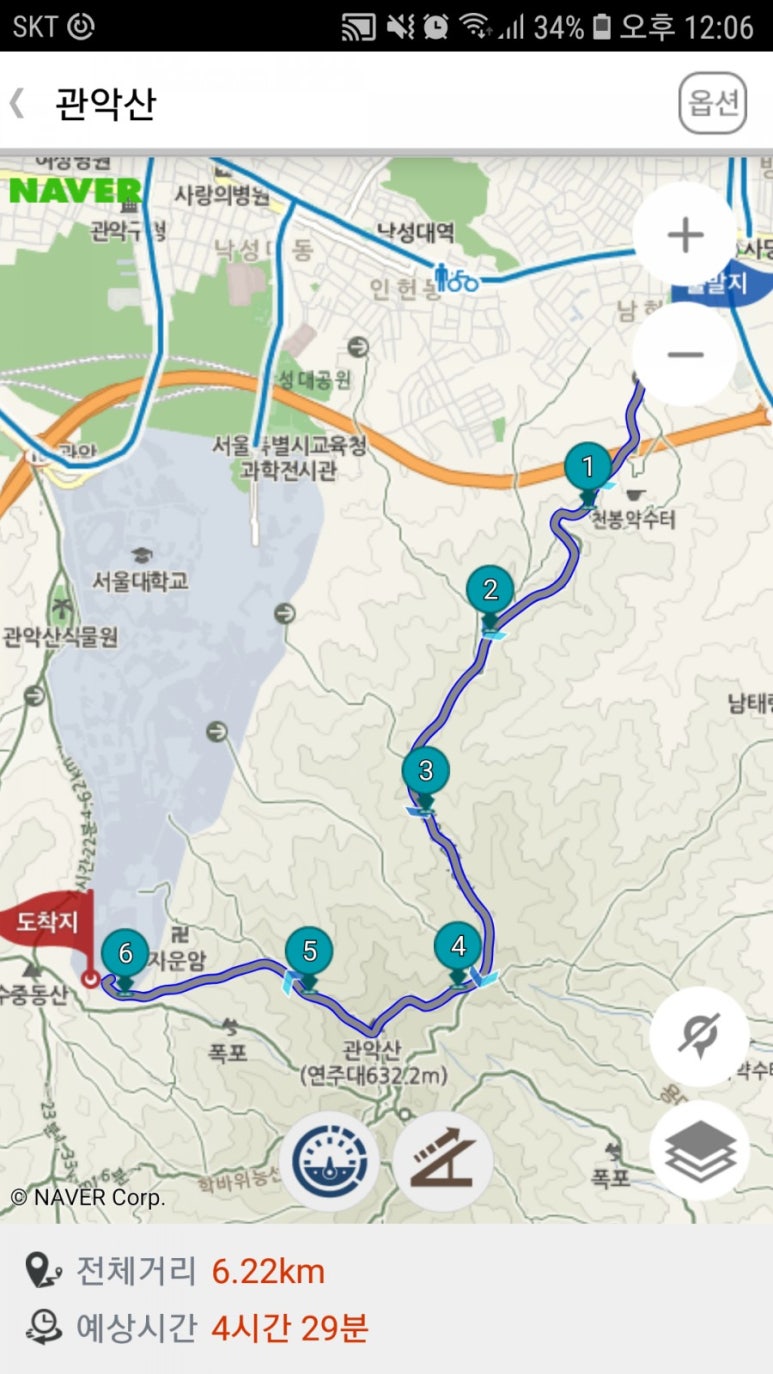773x1374 pixels.
Task: Go back using the top-left arrow
Action: pyautogui.click(x=18, y=103)
